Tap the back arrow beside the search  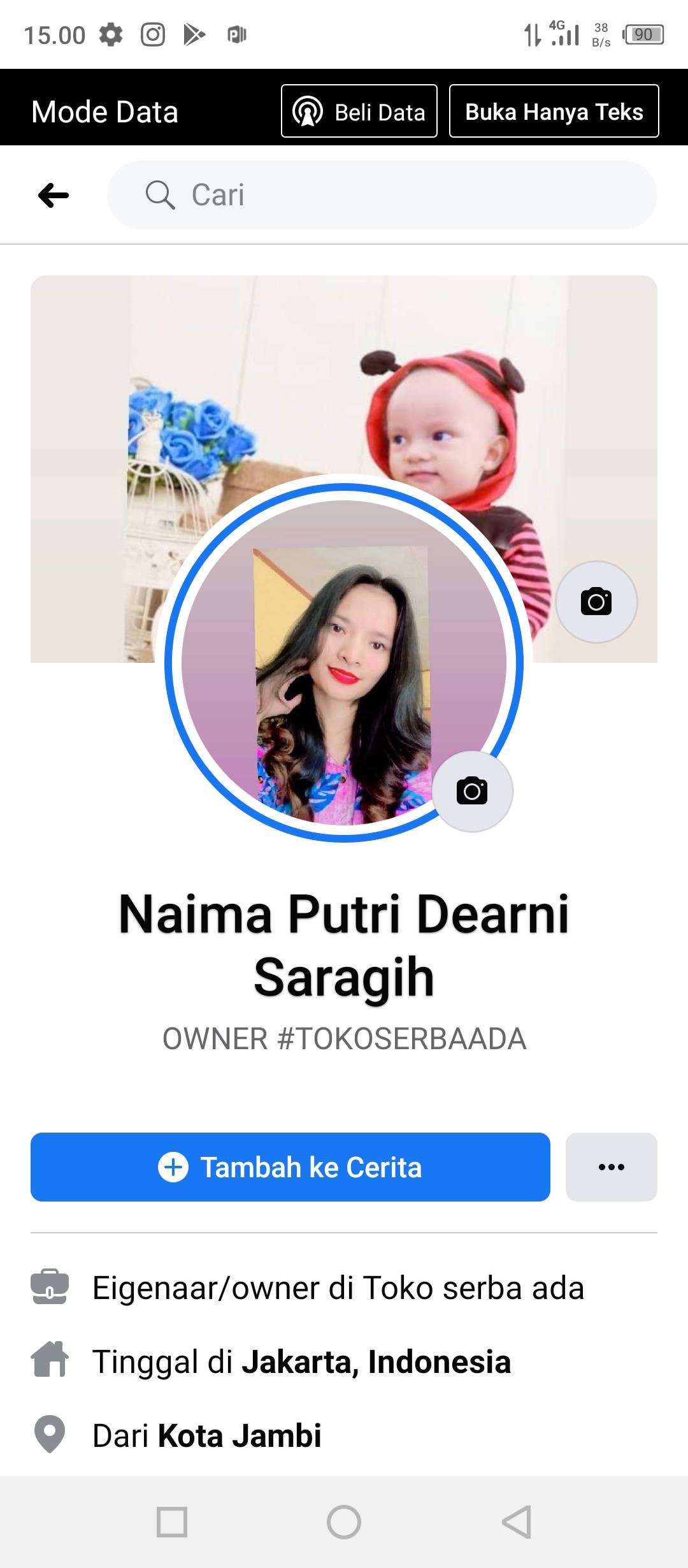click(x=54, y=195)
